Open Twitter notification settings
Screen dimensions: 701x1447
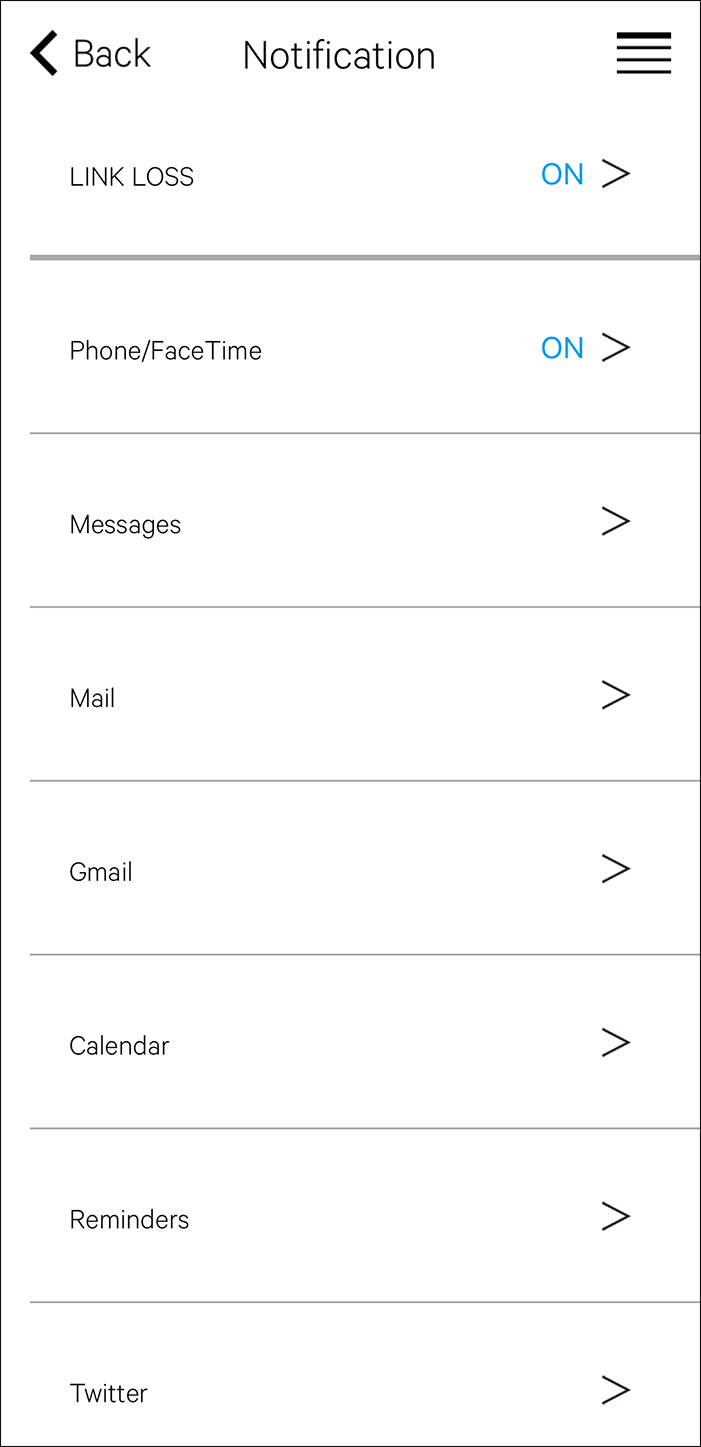pyautogui.click(x=350, y=1391)
